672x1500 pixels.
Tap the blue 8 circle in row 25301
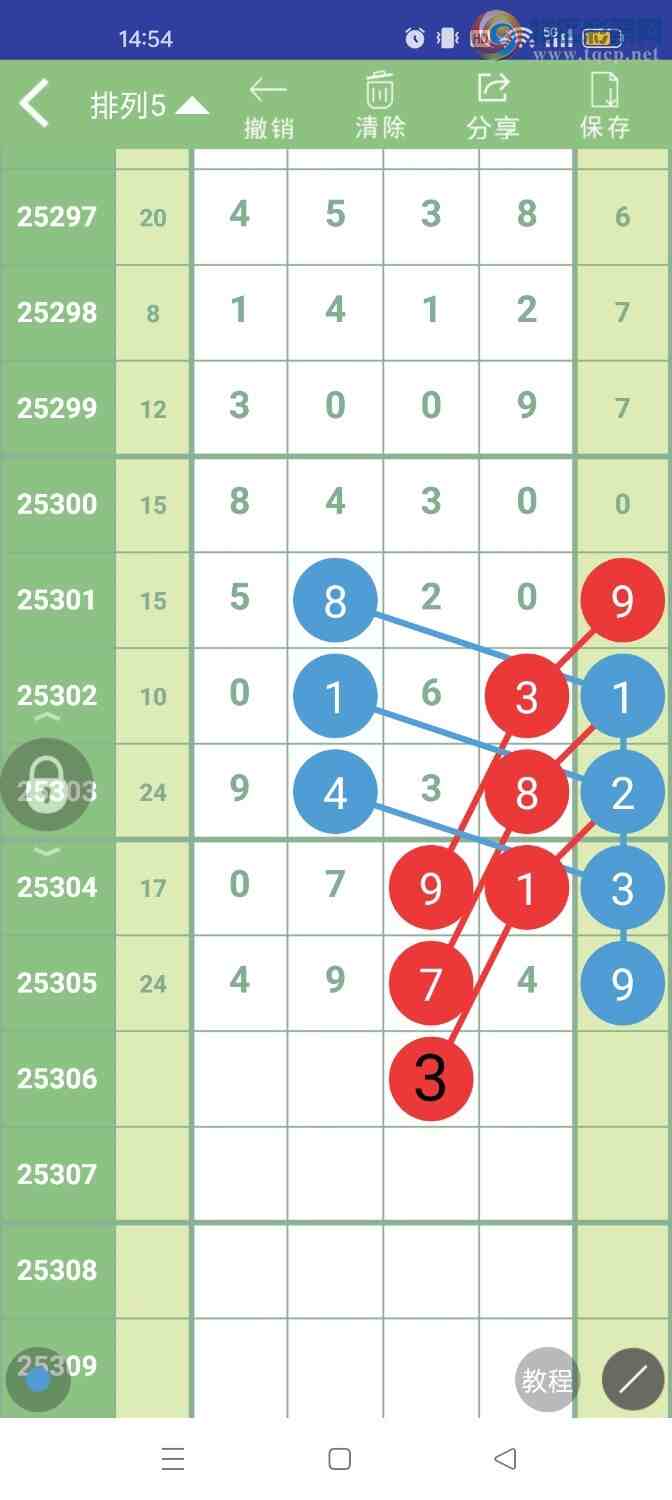pyautogui.click(x=335, y=601)
